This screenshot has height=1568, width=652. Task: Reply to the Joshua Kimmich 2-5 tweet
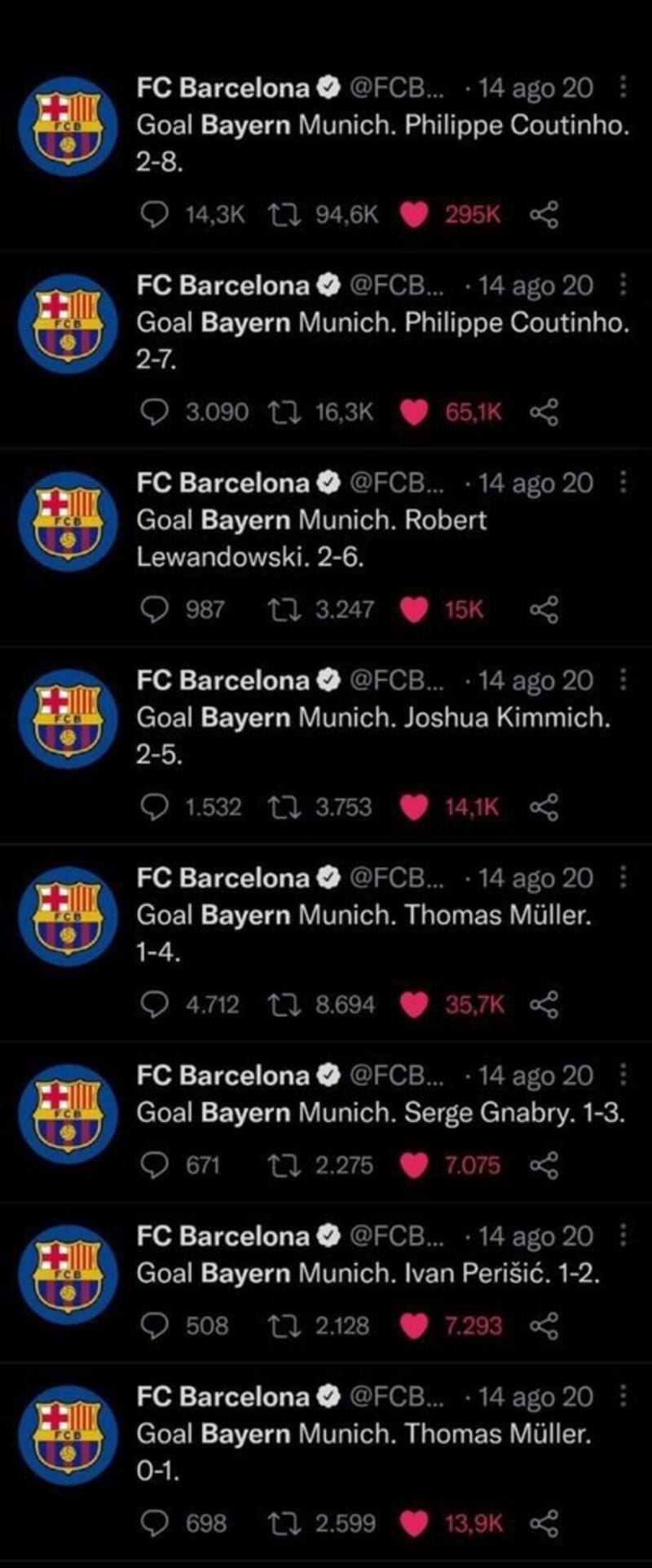(154, 807)
